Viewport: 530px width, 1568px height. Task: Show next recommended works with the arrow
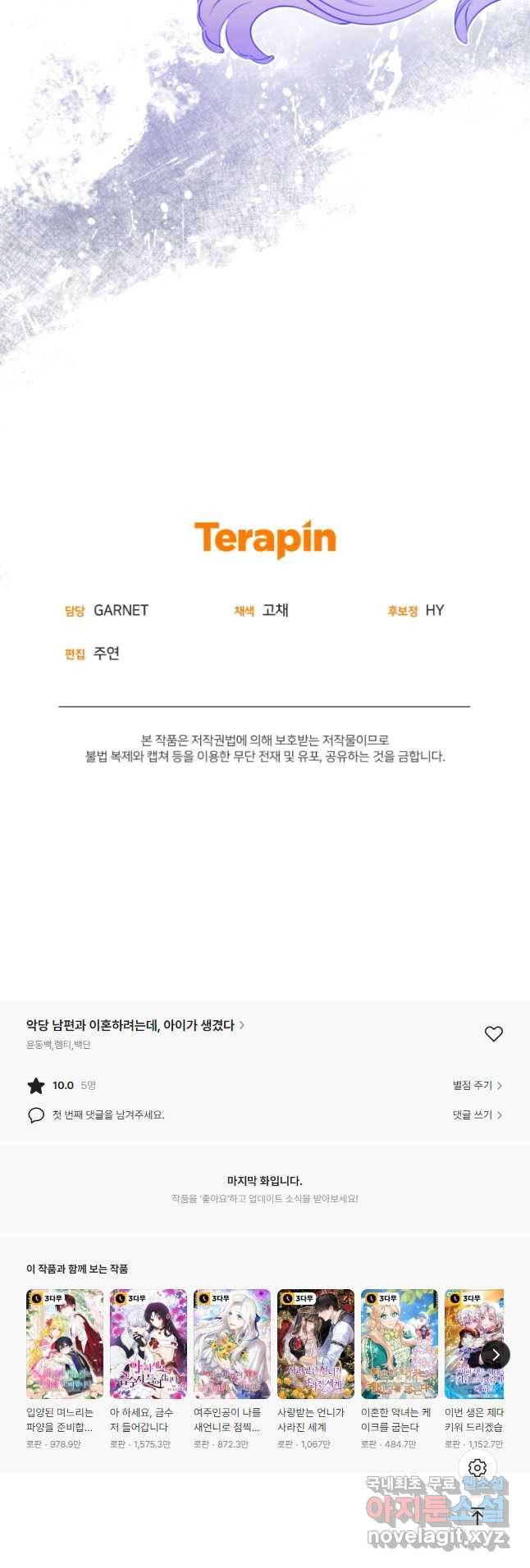496,1355
